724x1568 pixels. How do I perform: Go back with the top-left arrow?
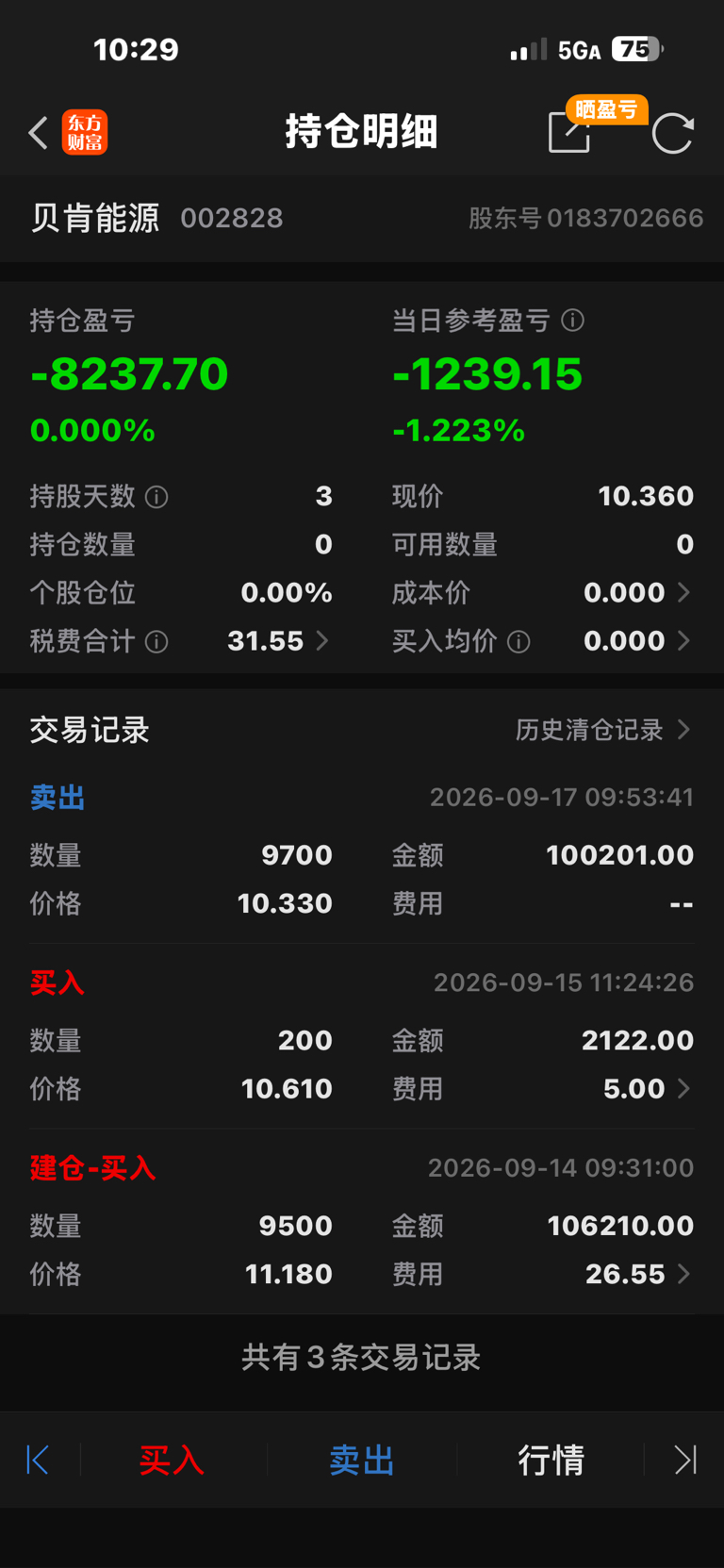coord(39,133)
